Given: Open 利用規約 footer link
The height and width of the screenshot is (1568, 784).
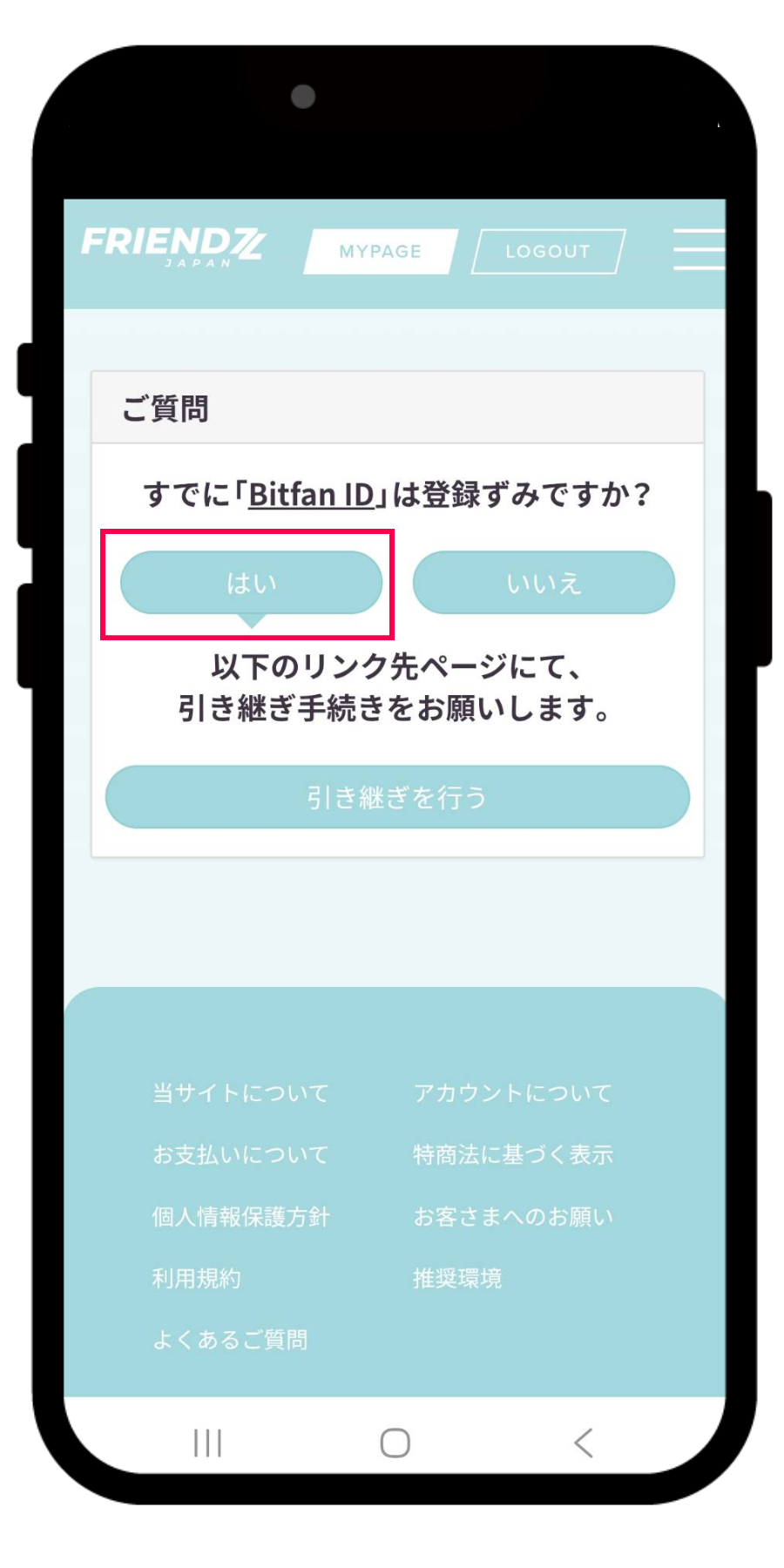Looking at the screenshot, I should click(x=196, y=1279).
